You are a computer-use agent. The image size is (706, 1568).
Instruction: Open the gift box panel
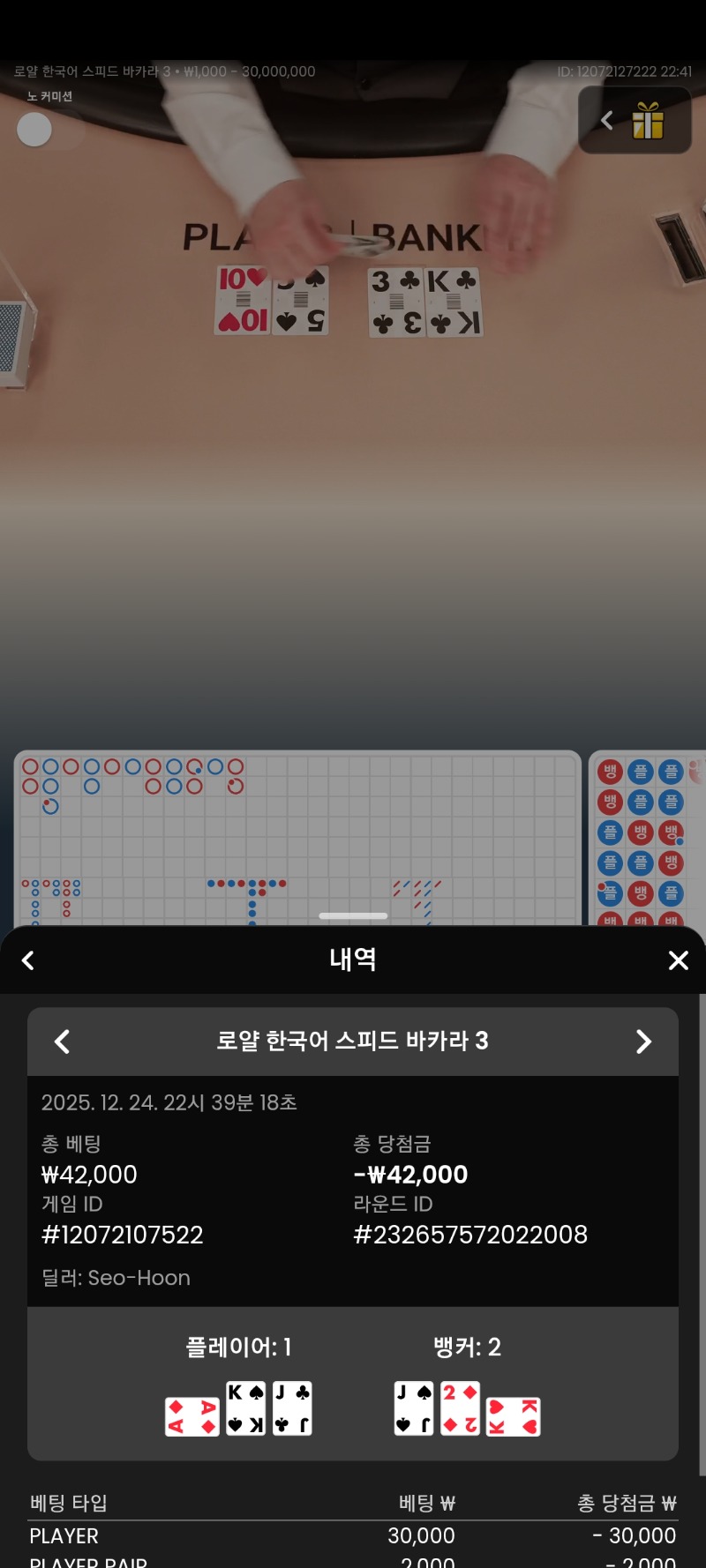tap(646, 121)
